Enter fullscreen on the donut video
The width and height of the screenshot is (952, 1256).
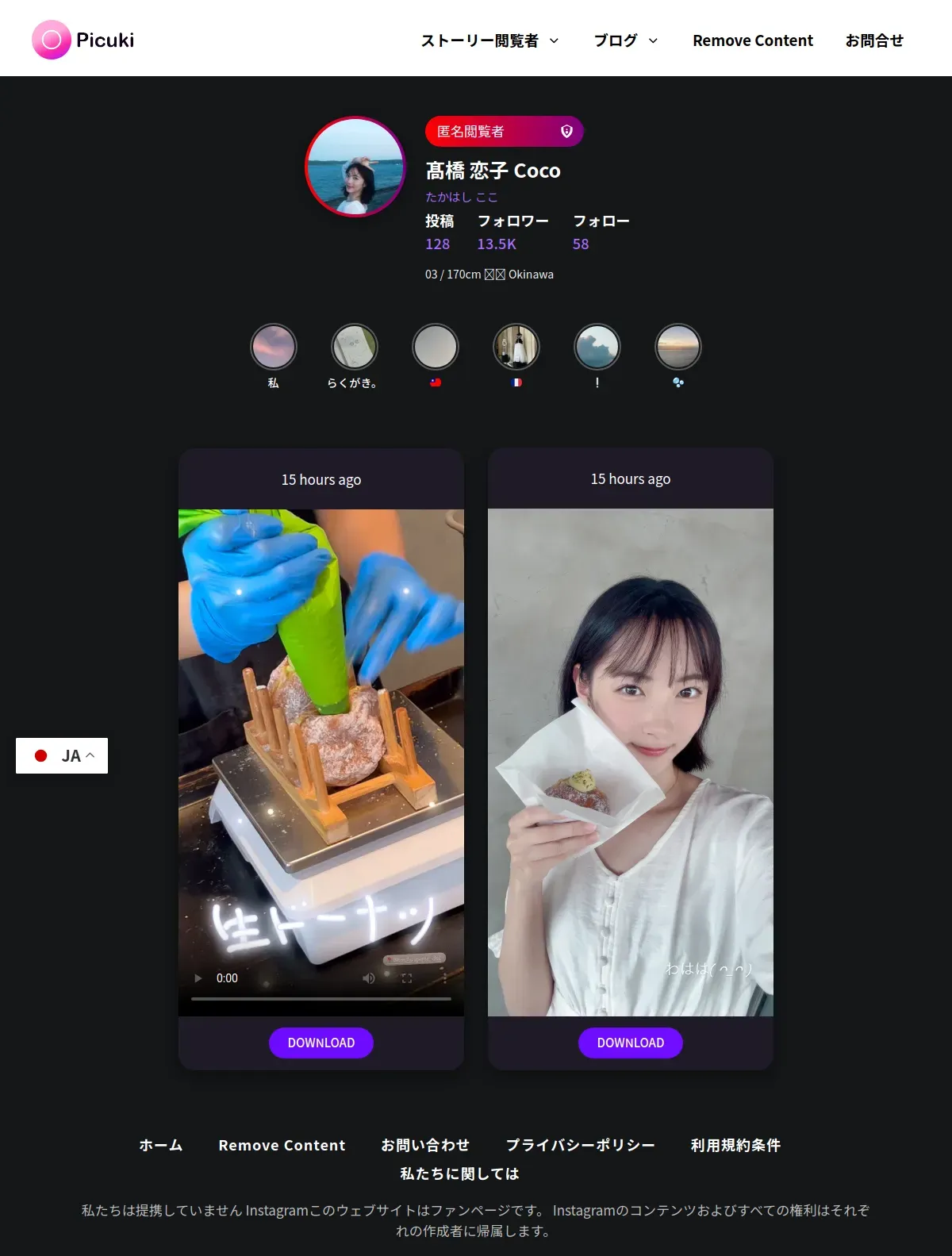[407, 978]
